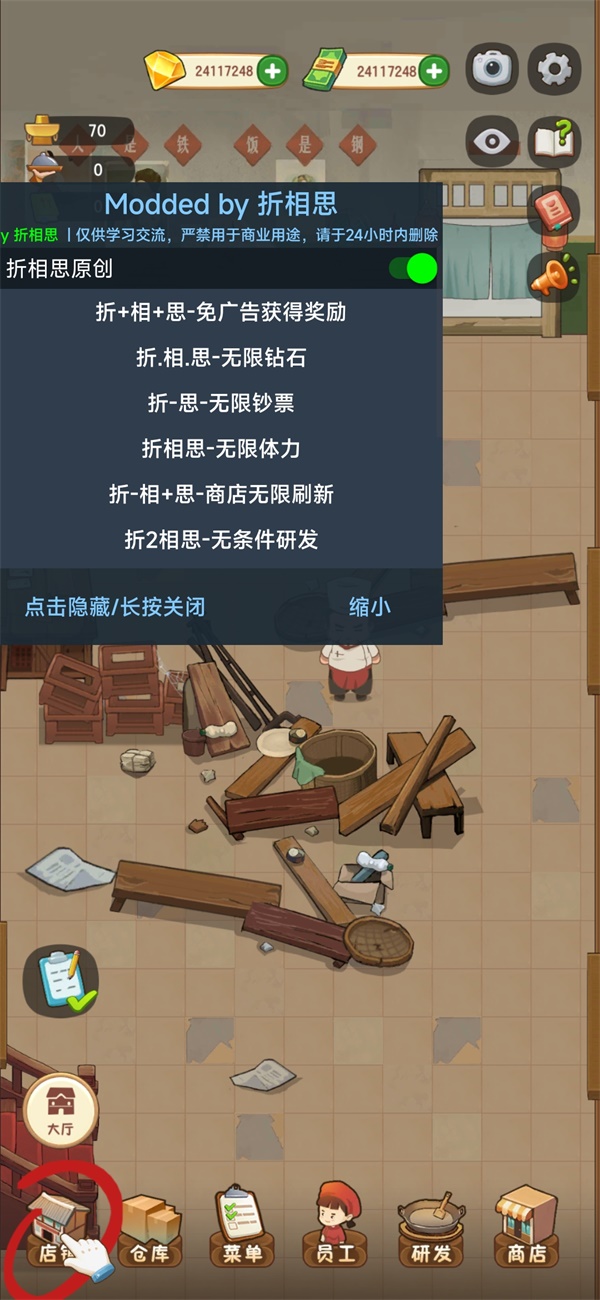Open the help book icon

[554, 141]
